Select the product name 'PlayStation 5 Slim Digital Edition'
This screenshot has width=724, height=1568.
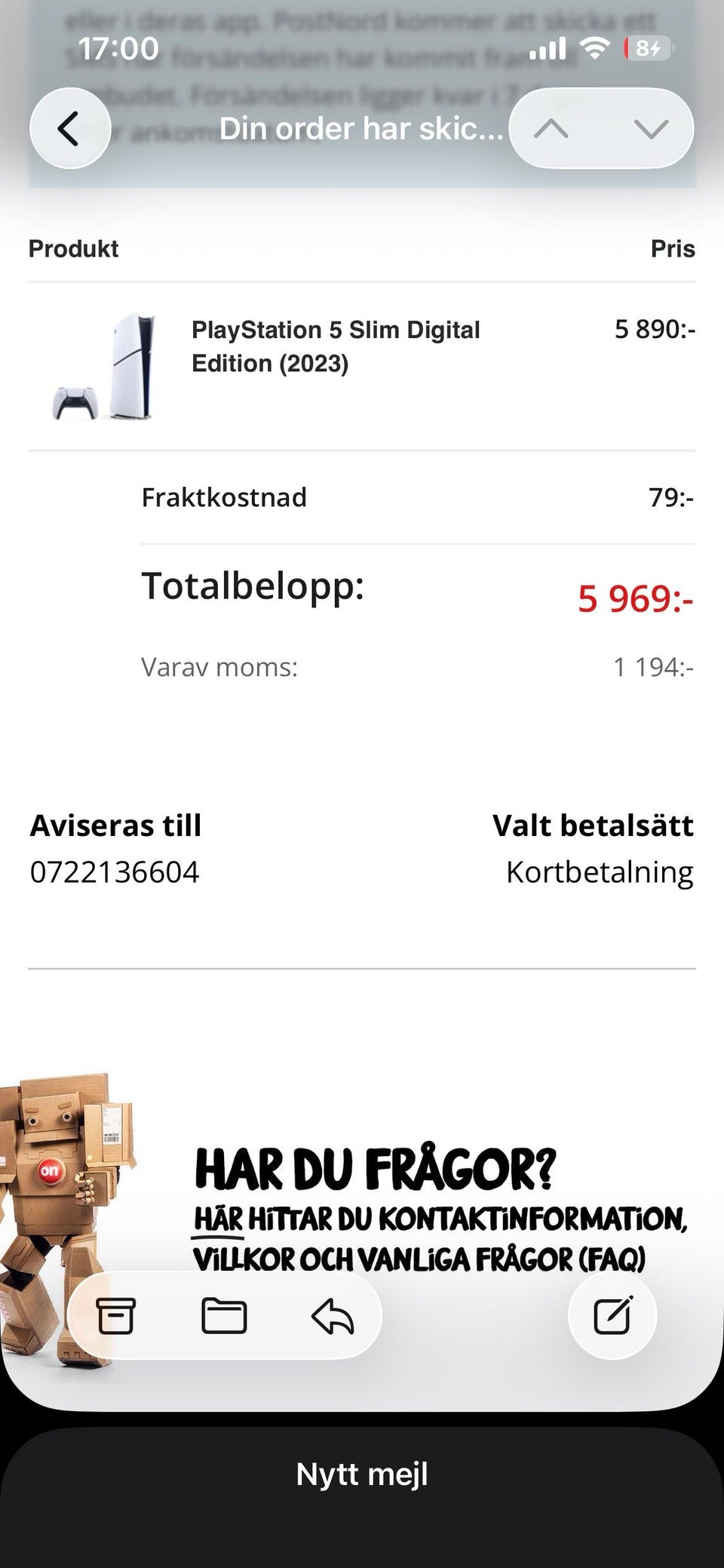336,346
